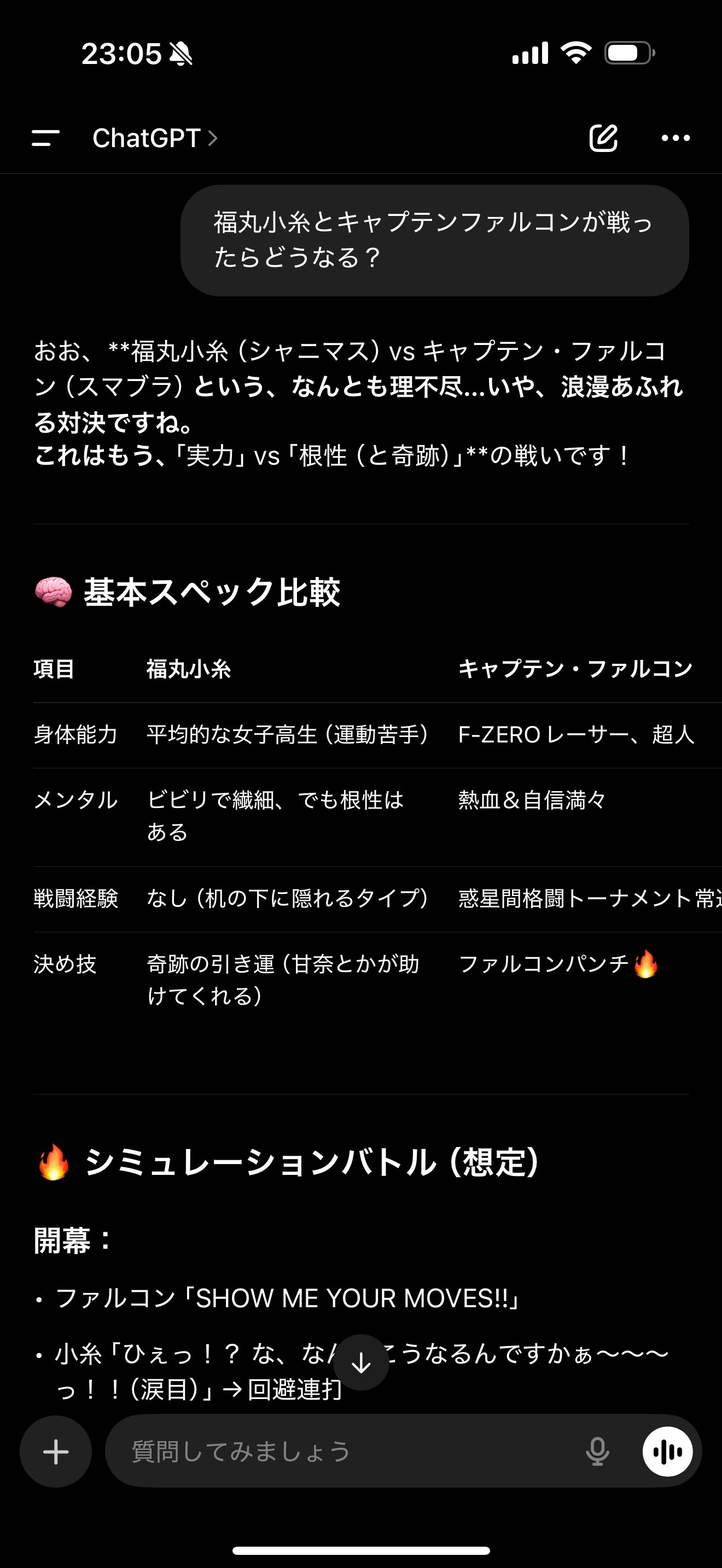Launch voice mode with the waveform button
722x1568 pixels.
tap(667, 1452)
